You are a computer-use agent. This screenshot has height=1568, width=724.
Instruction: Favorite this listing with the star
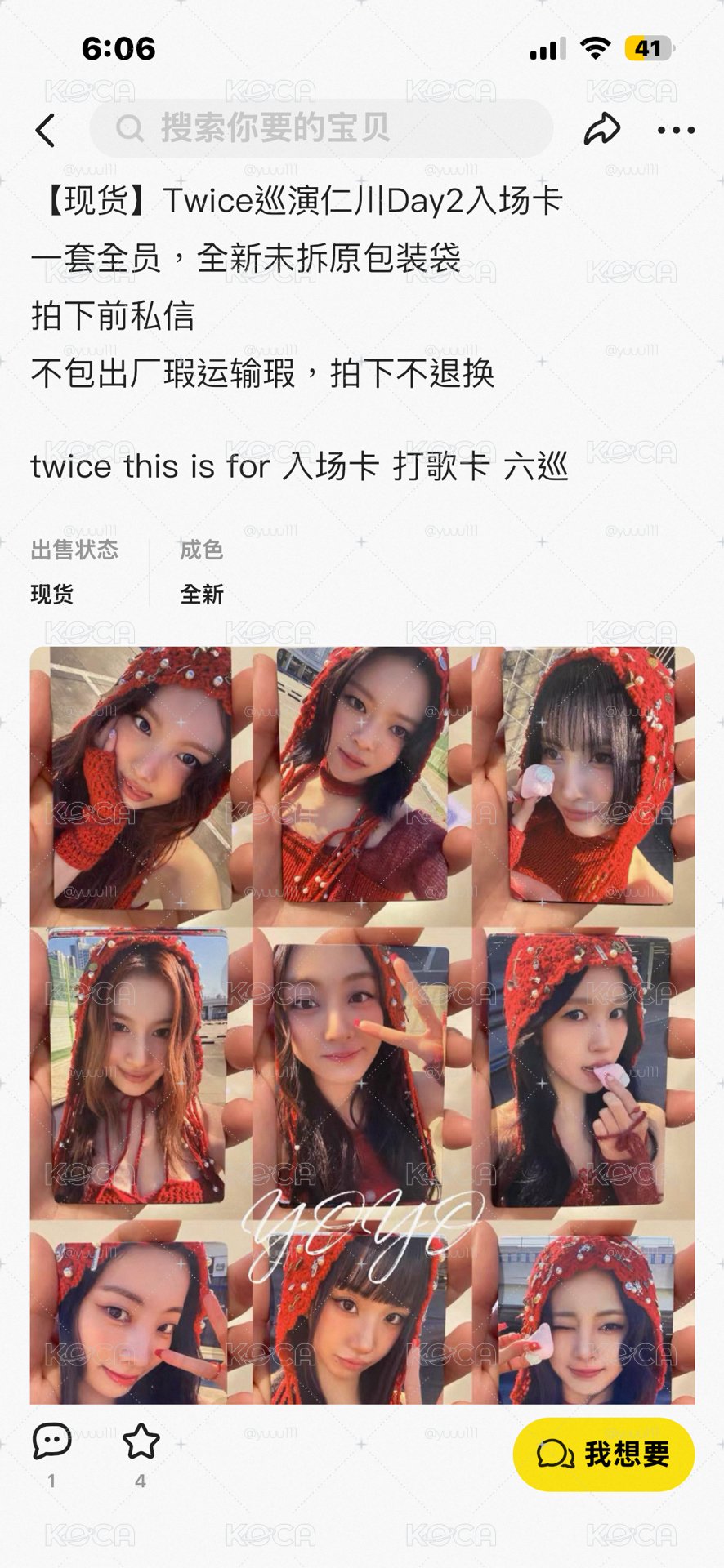pos(141,1441)
